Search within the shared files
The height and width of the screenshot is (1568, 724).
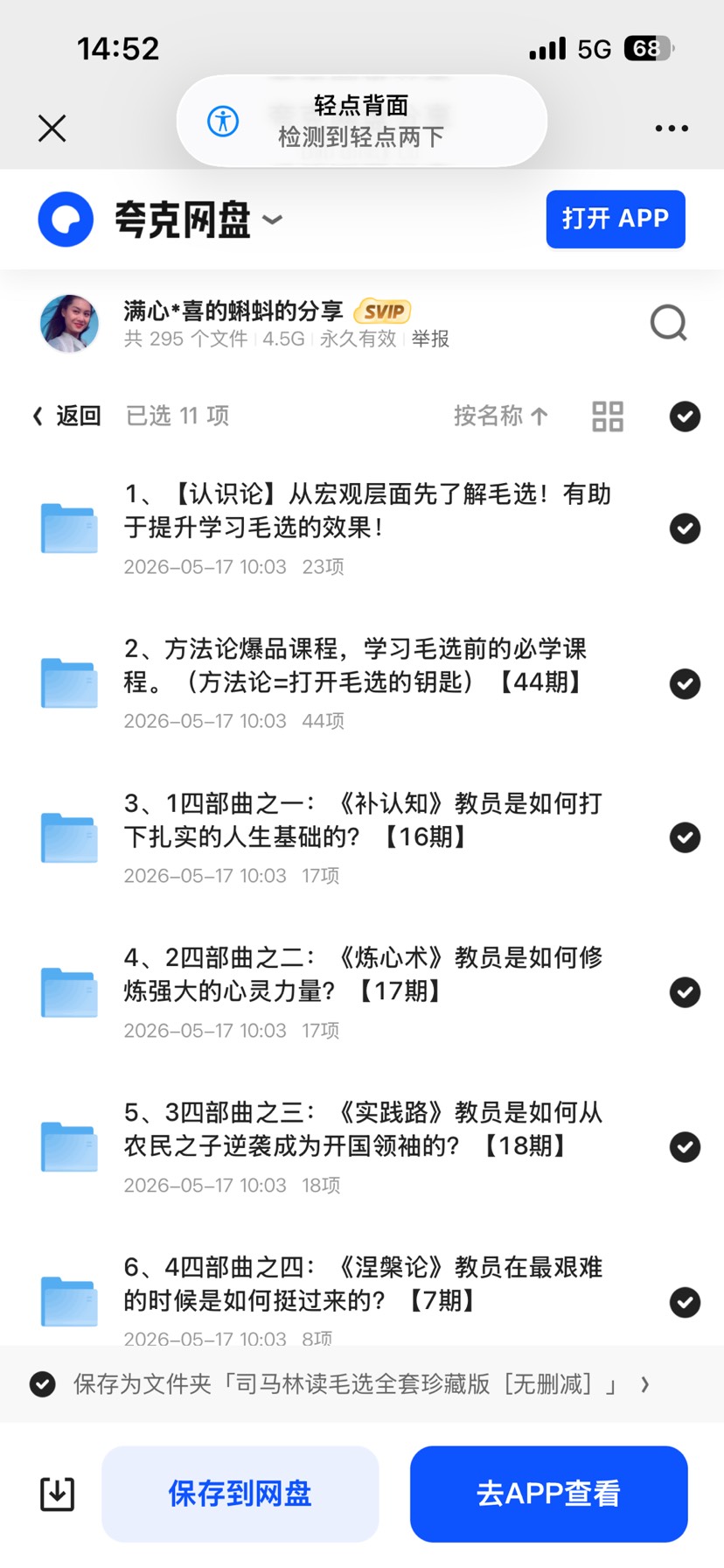(x=669, y=323)
